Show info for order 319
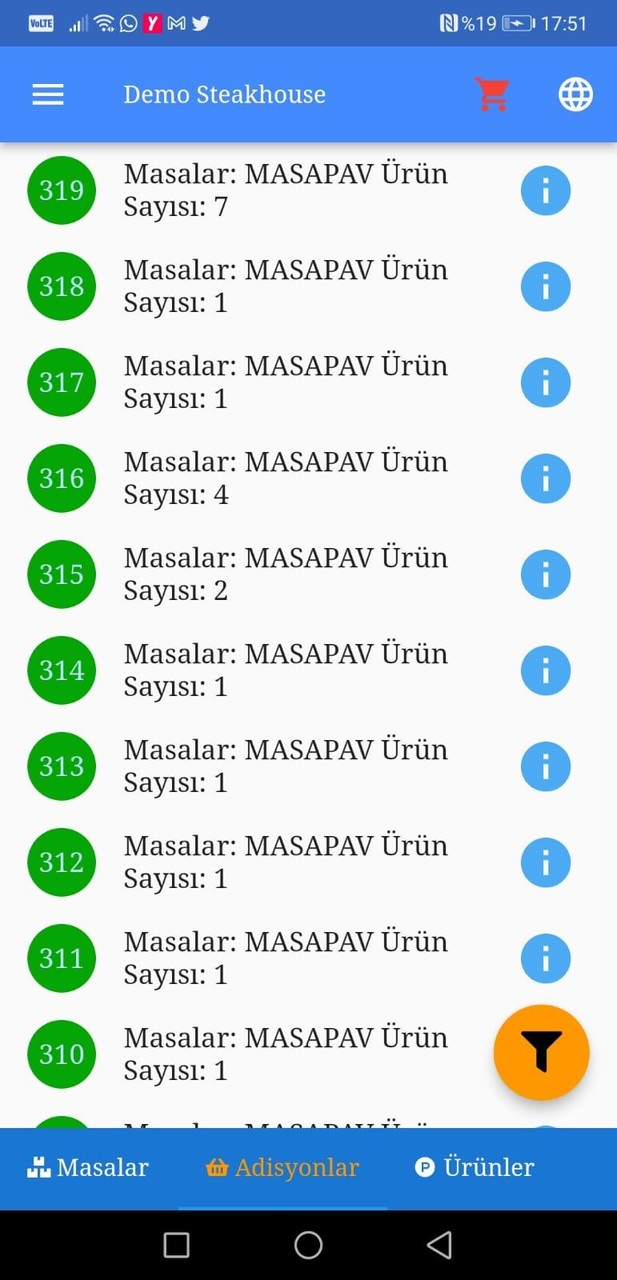 pyautogui.click(x=545, y=190)
